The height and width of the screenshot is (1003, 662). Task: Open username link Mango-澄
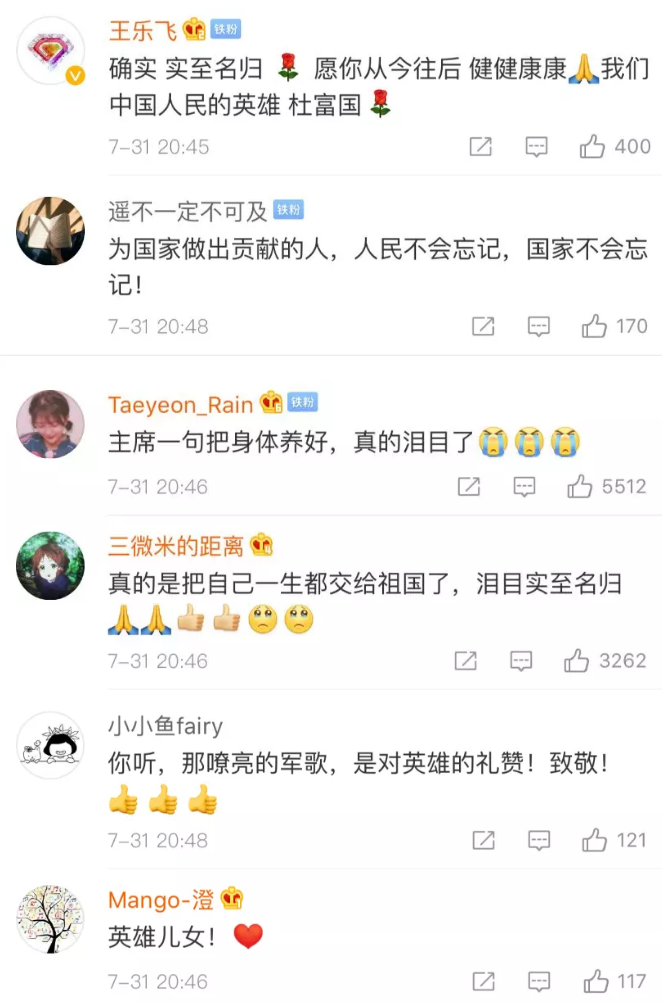pos(161,899)
